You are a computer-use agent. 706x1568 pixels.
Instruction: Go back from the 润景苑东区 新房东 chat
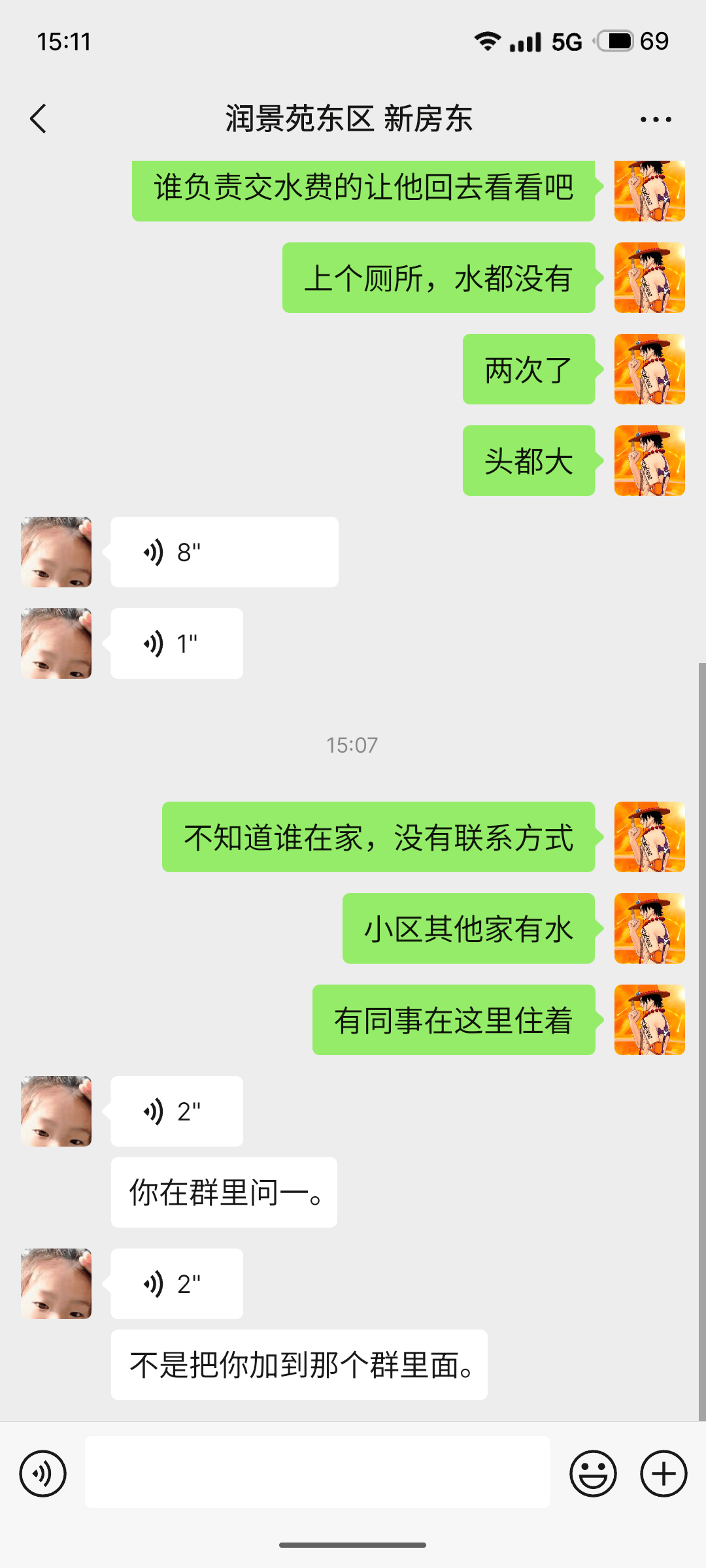pyautogui.click(x=39, y=119)
